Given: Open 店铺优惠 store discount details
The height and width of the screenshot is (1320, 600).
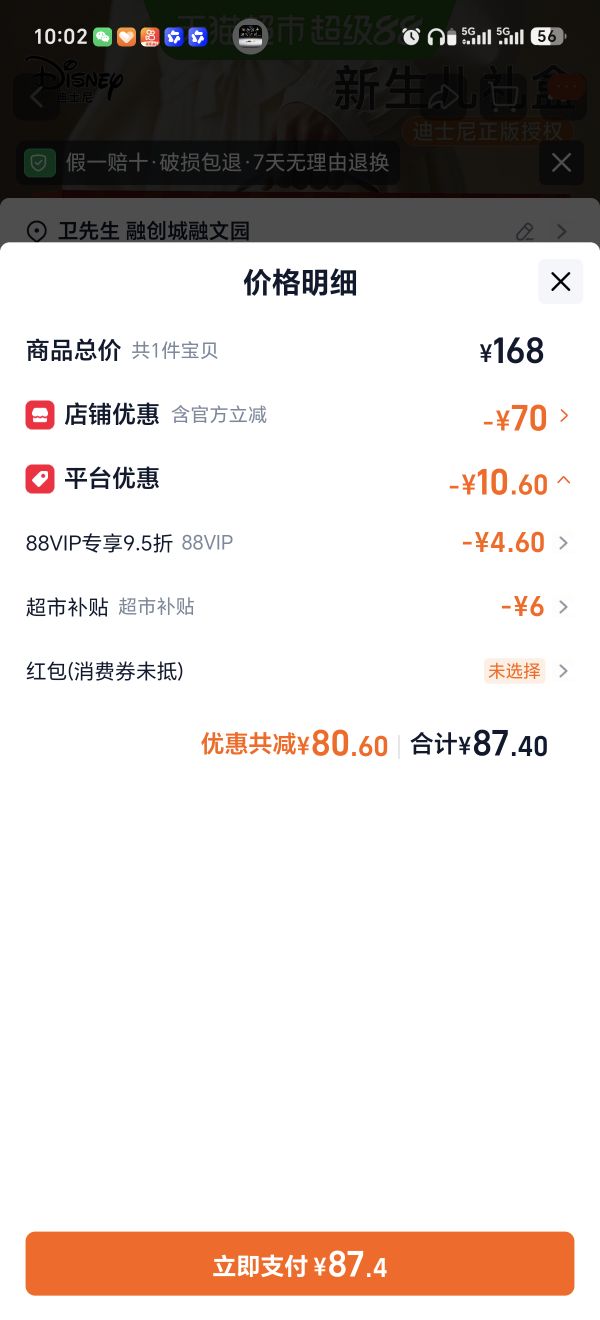Looking at the screenshot, I should tap(299, 416).
